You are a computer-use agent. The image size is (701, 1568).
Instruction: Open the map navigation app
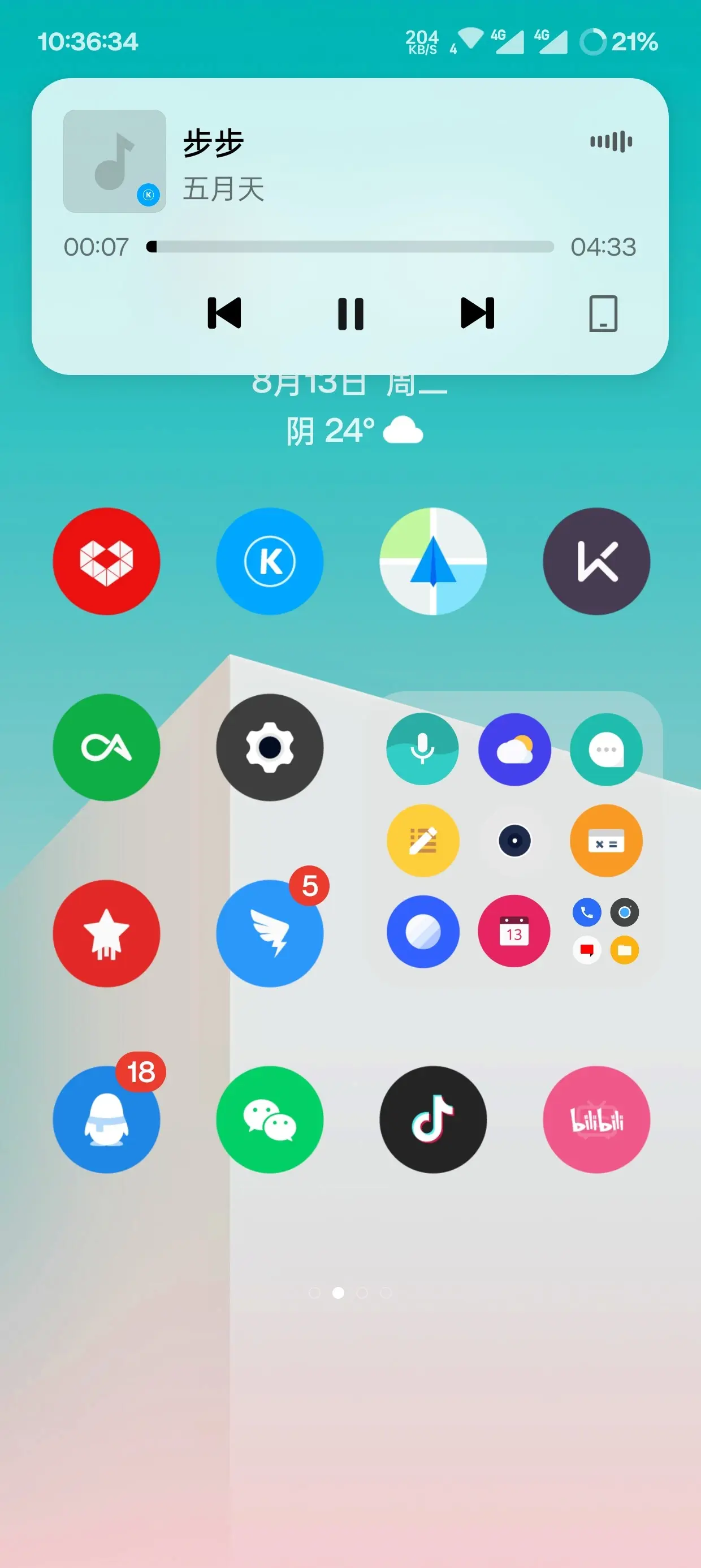[432, 561]
